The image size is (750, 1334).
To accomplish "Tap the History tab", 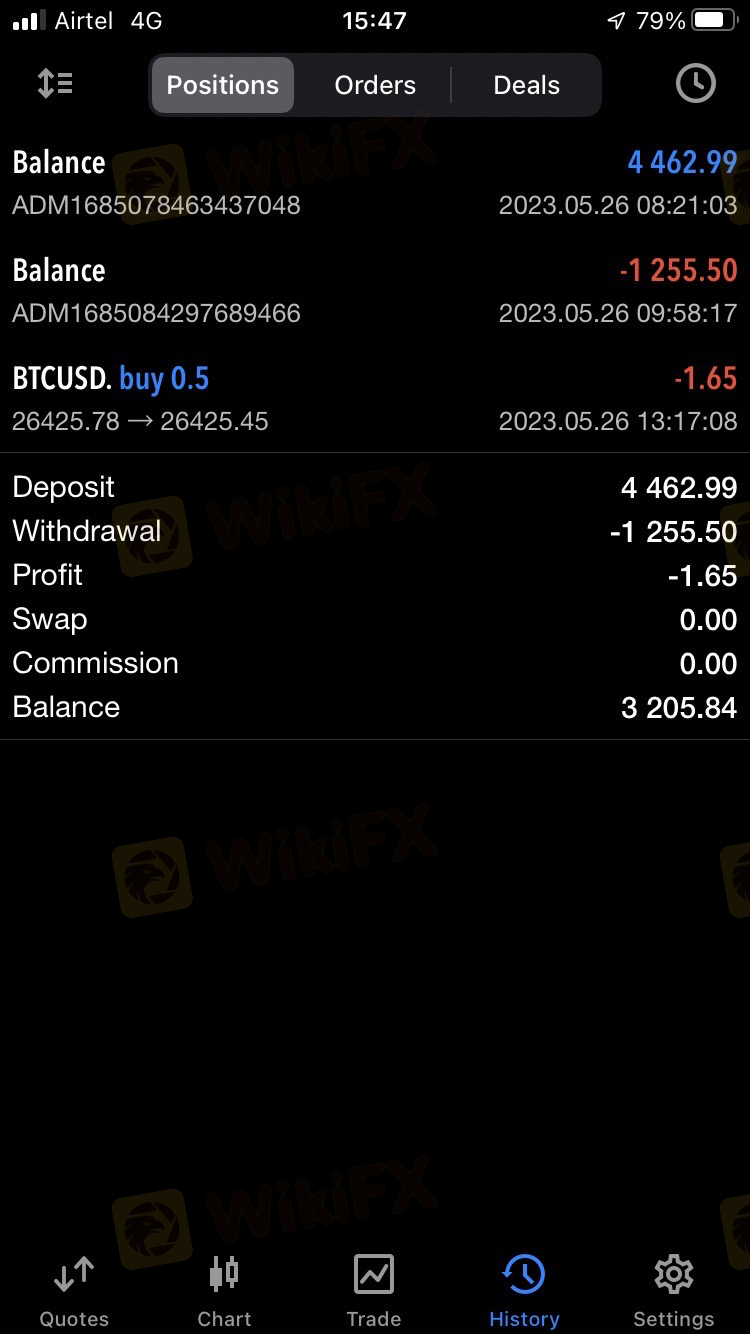I will pos(524,1290).
